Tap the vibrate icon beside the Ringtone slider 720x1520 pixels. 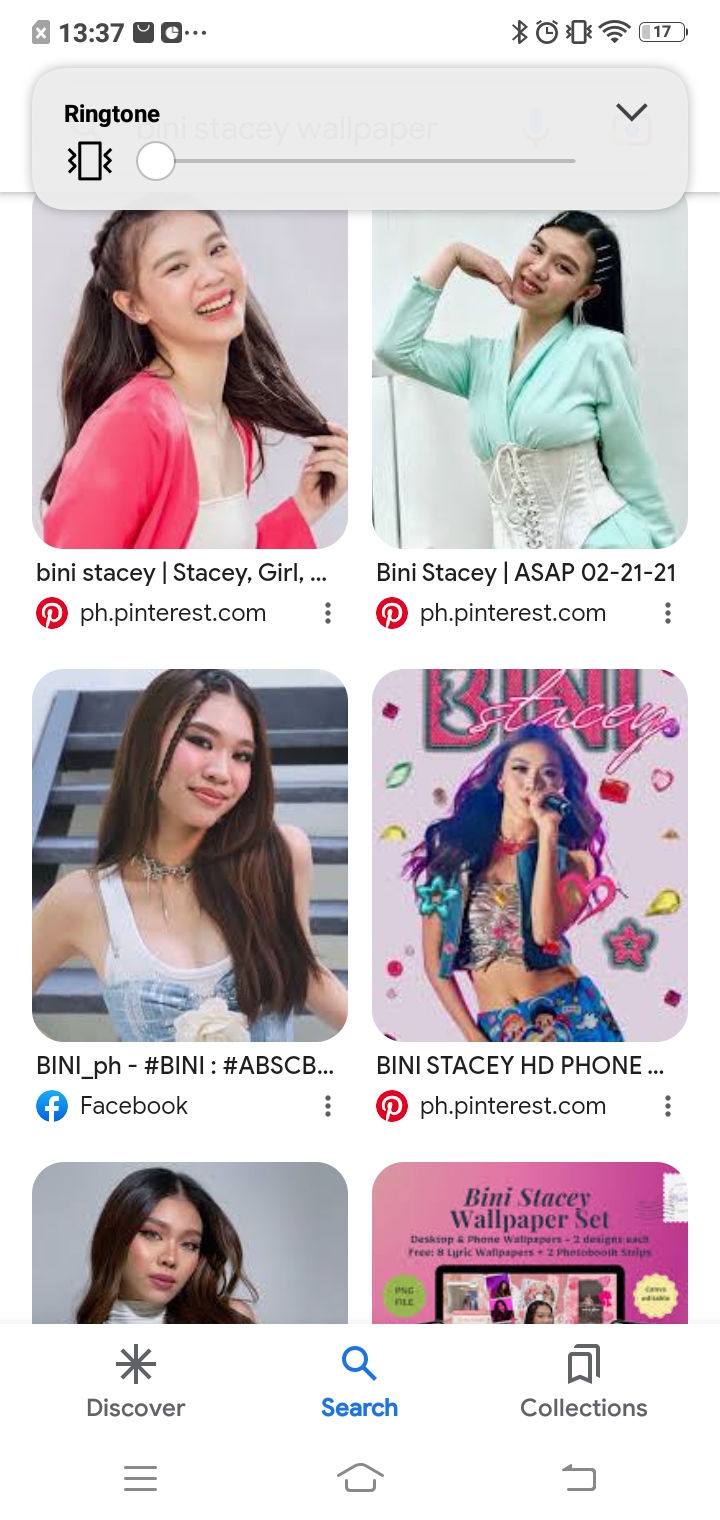(x=90, y=161)
